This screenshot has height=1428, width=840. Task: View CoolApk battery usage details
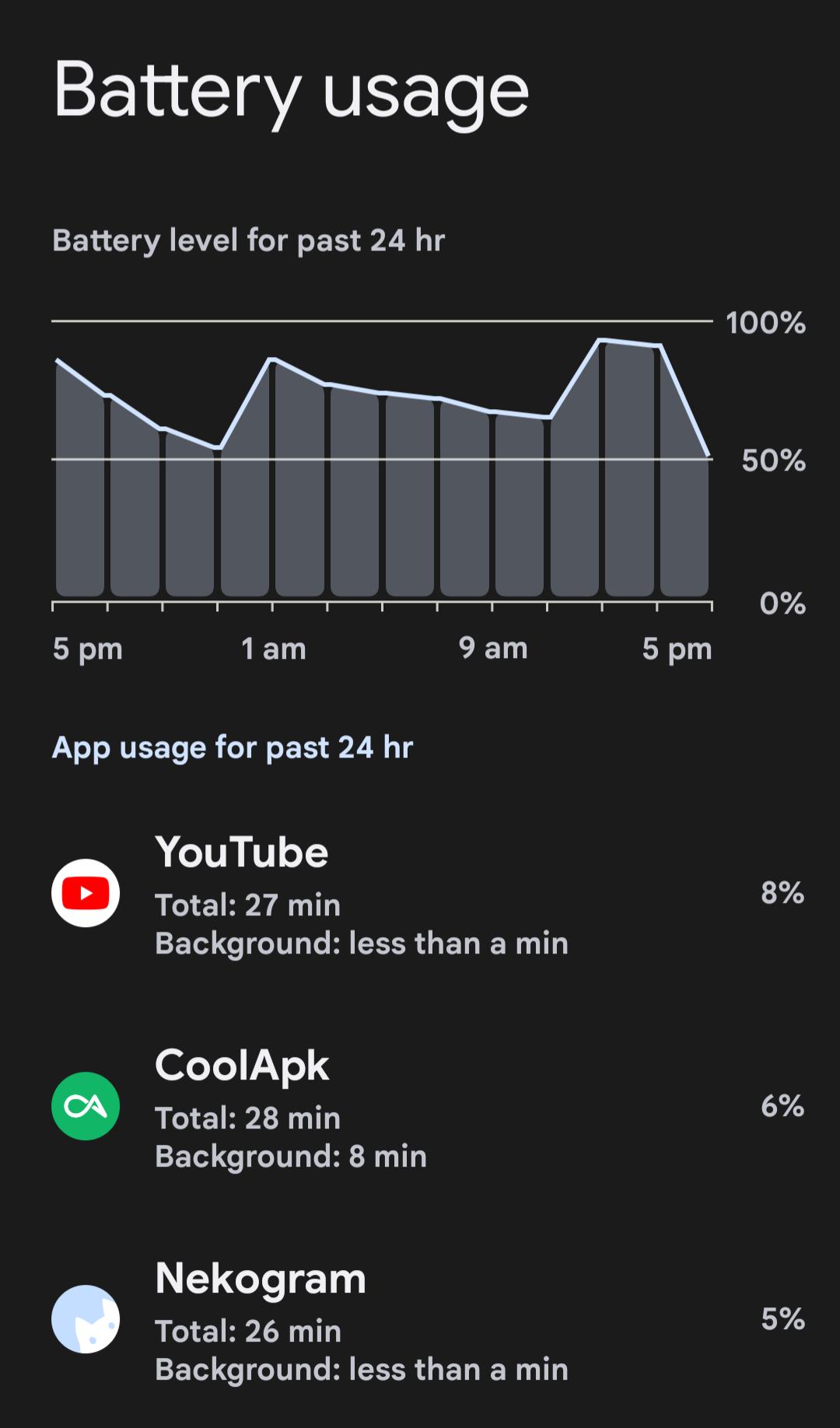(420, 1107)
